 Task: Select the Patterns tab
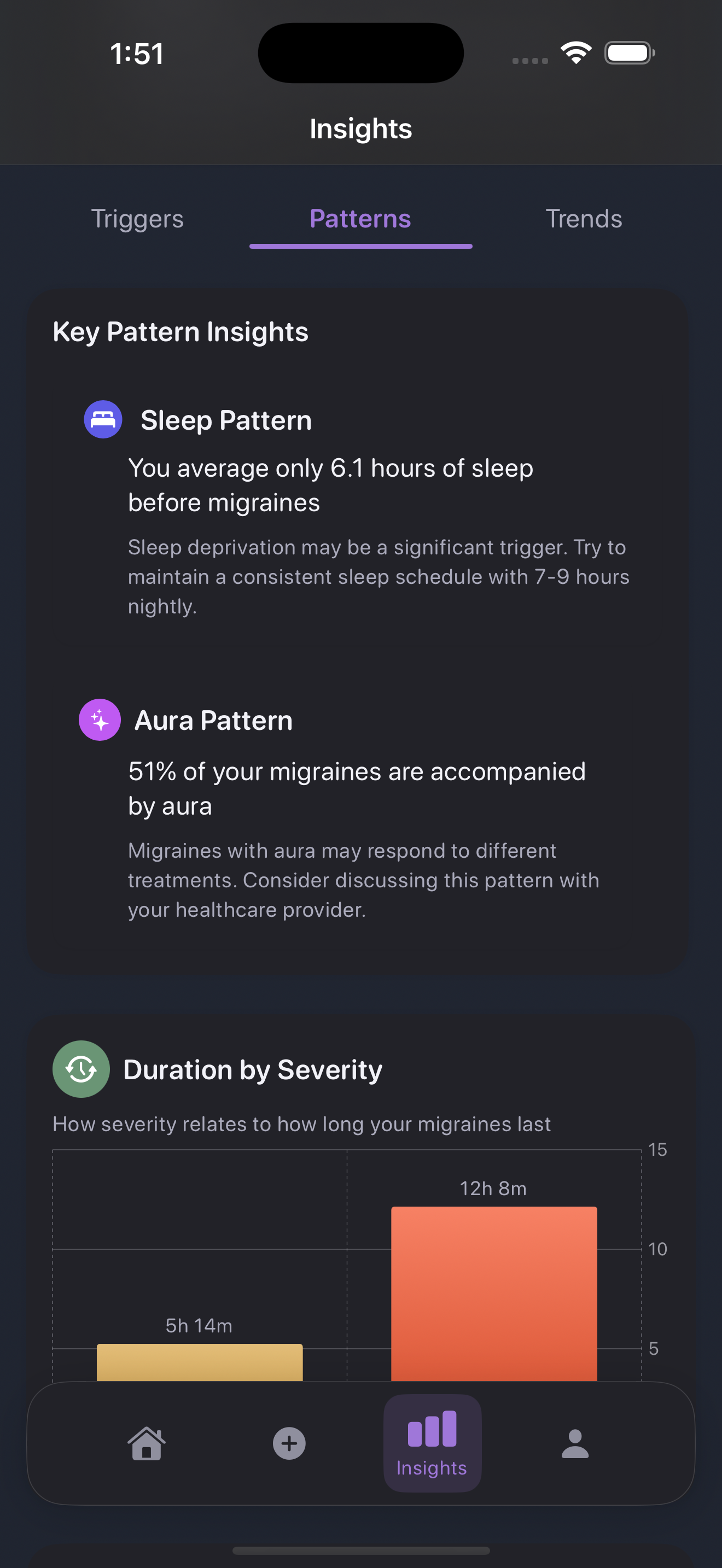360,219
